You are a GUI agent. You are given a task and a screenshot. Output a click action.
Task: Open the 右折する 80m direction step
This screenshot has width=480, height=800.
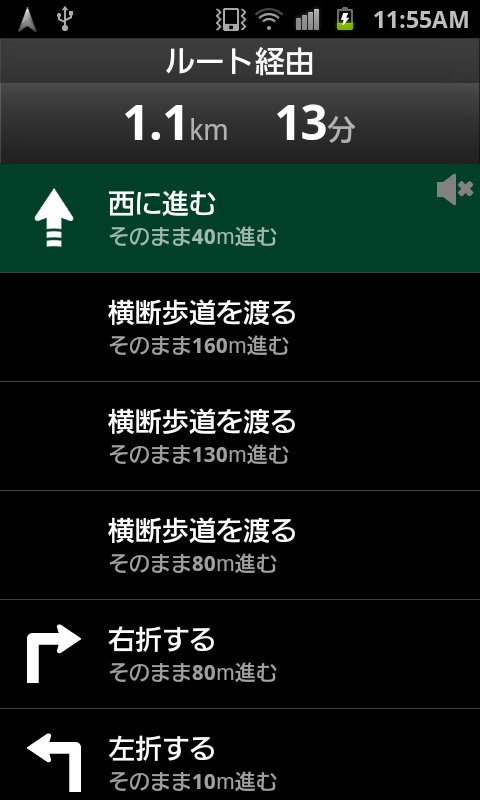tap(240, 654)
